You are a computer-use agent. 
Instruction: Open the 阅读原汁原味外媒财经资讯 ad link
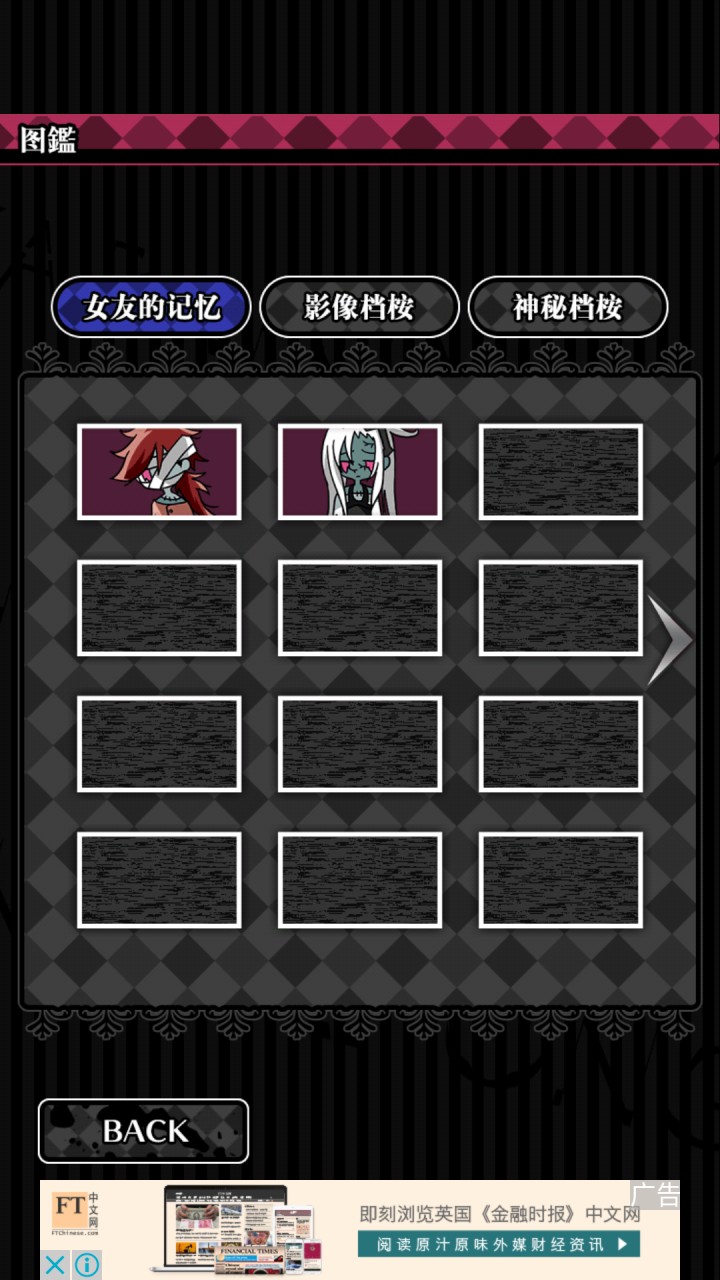tap(498, 1244)
